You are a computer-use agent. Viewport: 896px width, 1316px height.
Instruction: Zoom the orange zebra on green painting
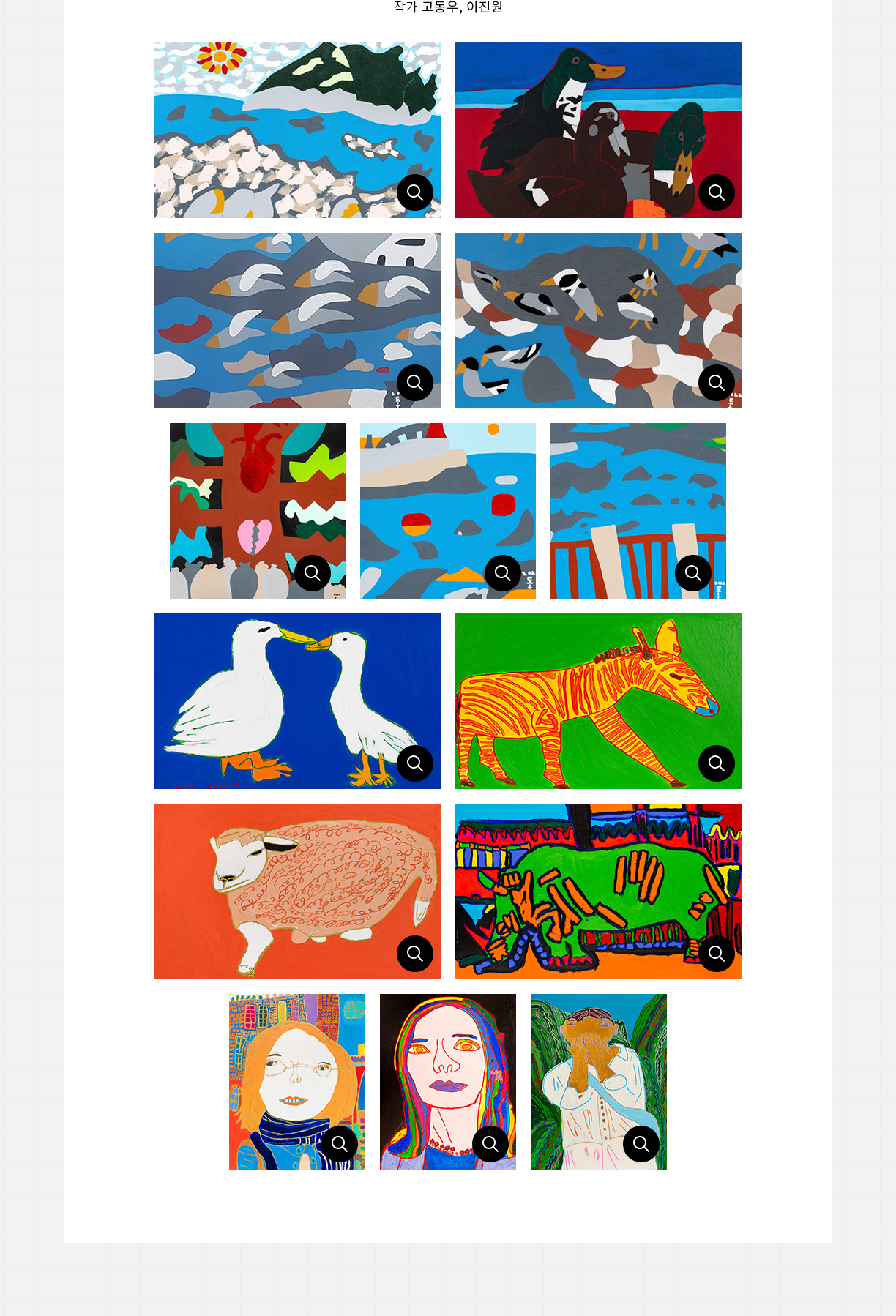[x=717, y=763]
